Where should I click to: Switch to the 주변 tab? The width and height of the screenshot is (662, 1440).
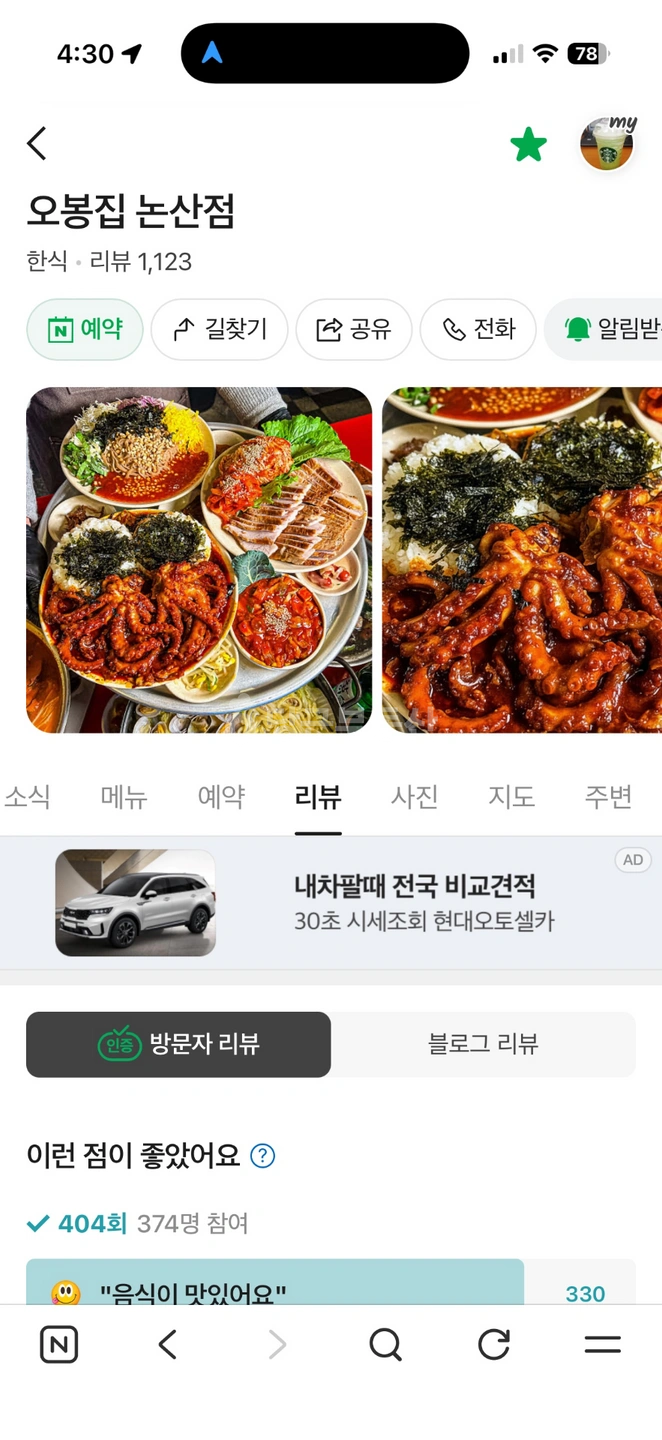[x=608, y=797]
